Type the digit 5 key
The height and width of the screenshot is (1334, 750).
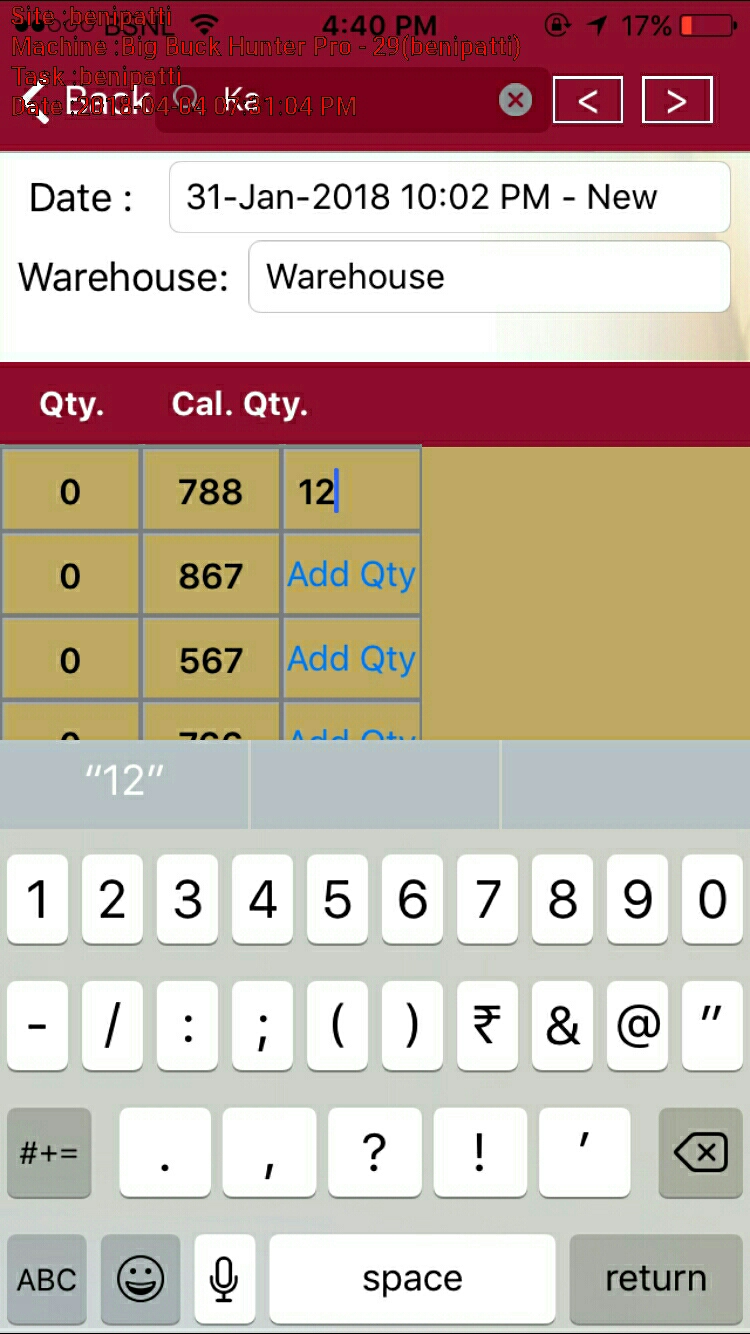point(337,899)
